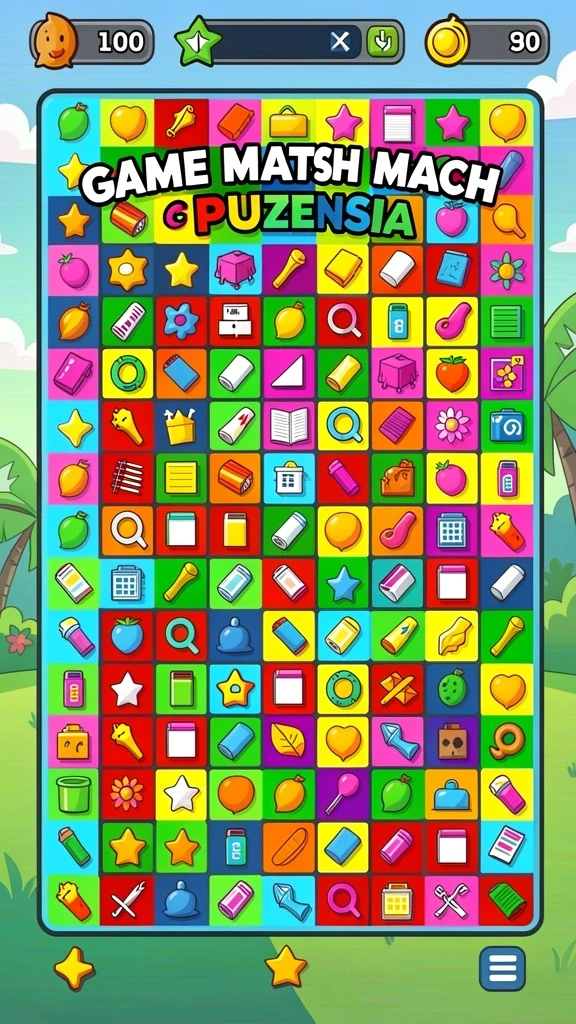Select the blue camera tile
Viewport: 576px width, 1024px height.
coord(507,426)
